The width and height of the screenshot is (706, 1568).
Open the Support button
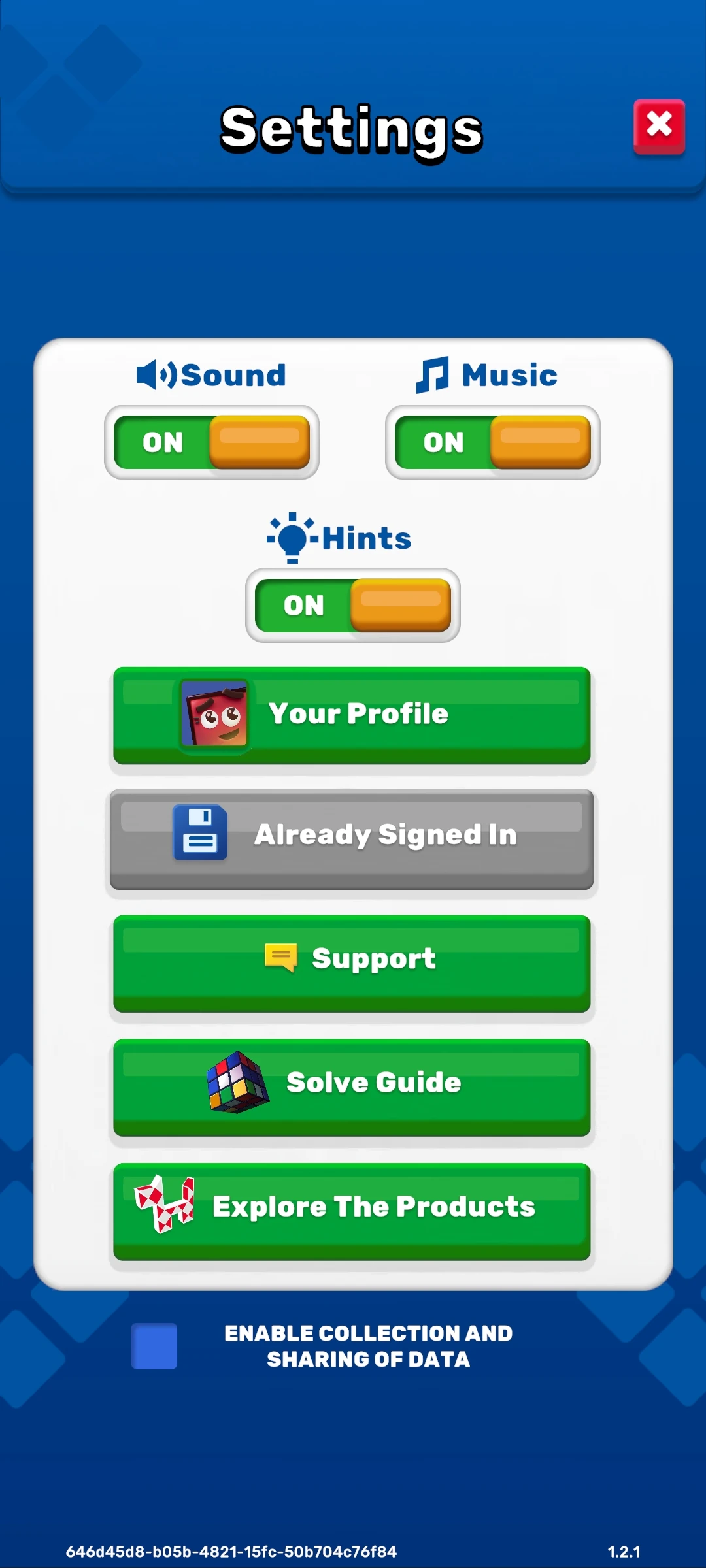pos(352,962)
